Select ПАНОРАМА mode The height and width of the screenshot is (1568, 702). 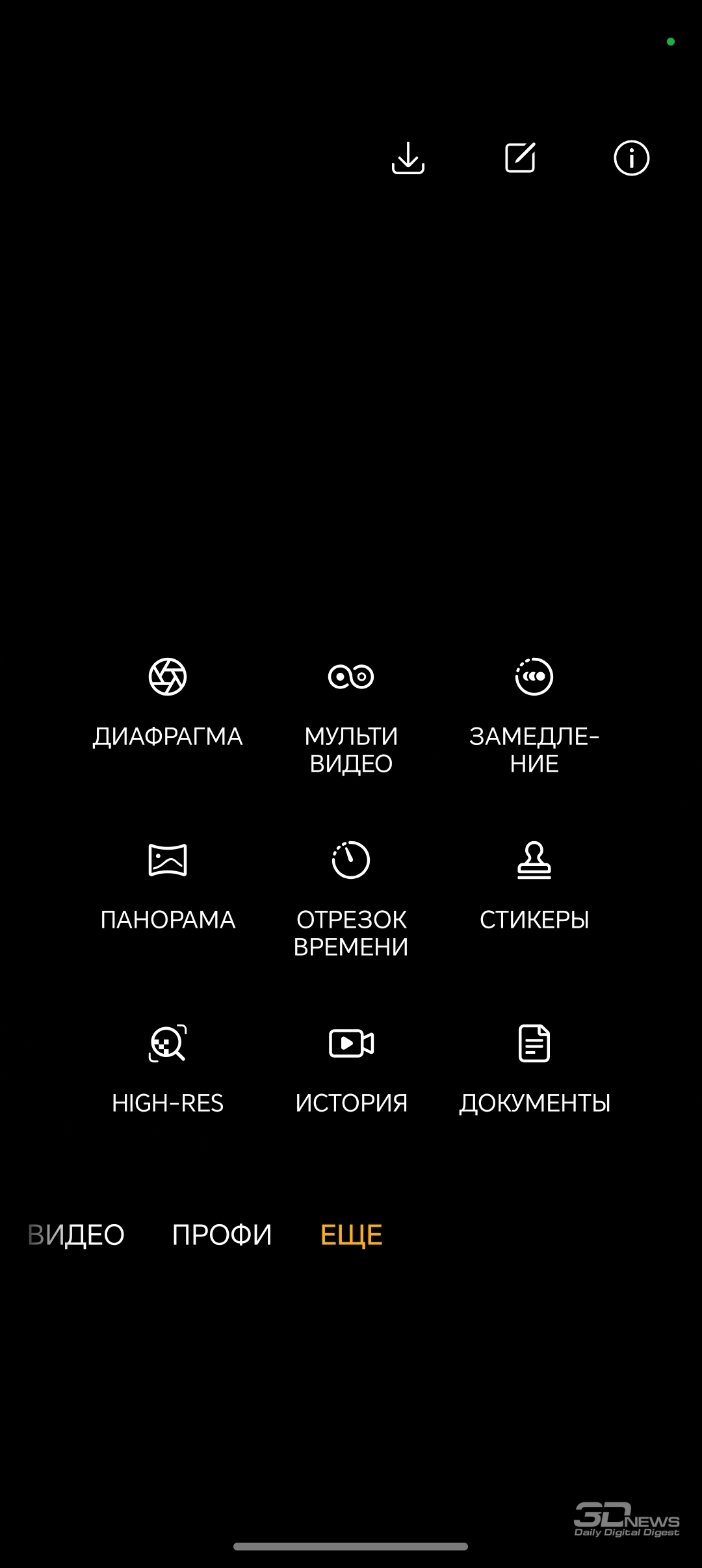[x=168, y=887]
